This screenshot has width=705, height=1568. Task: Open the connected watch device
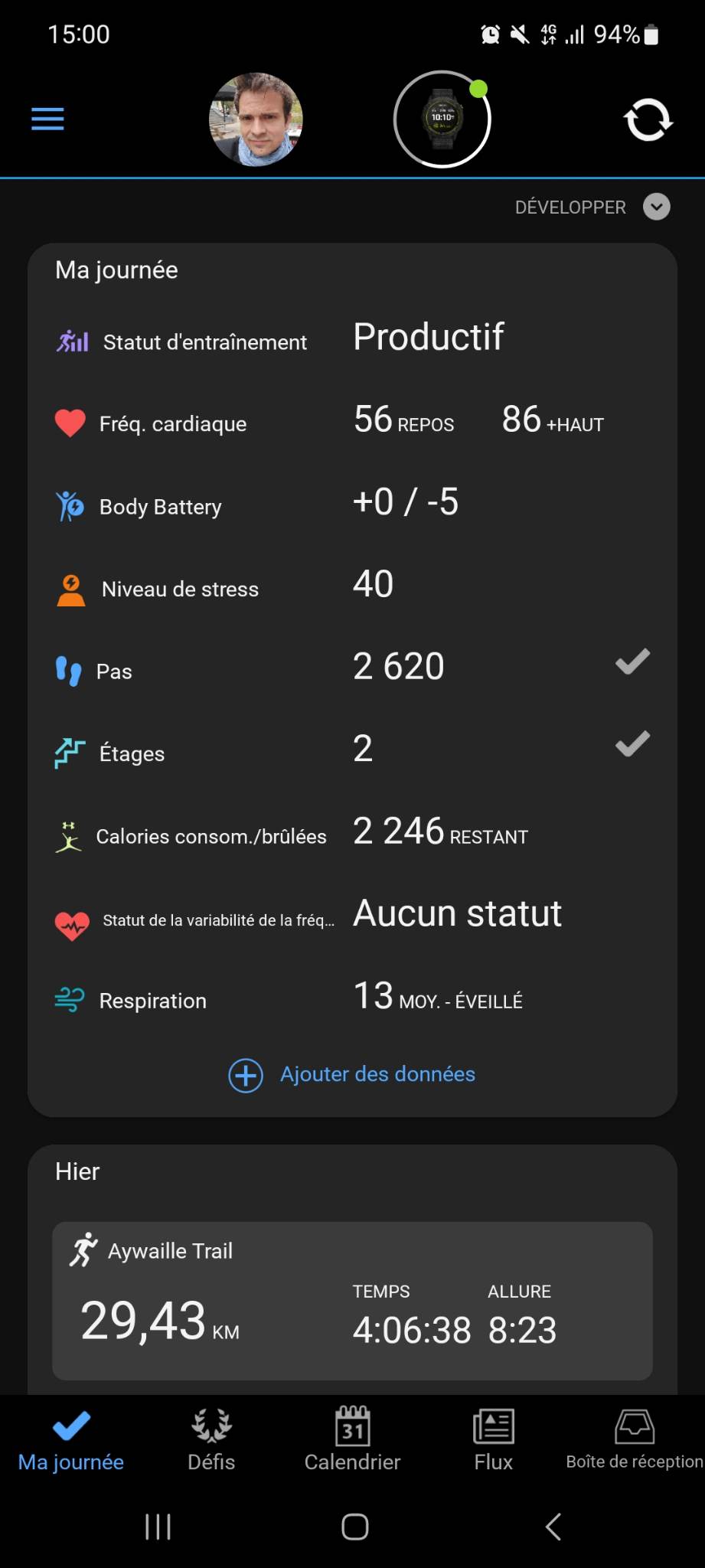point(442,119)
